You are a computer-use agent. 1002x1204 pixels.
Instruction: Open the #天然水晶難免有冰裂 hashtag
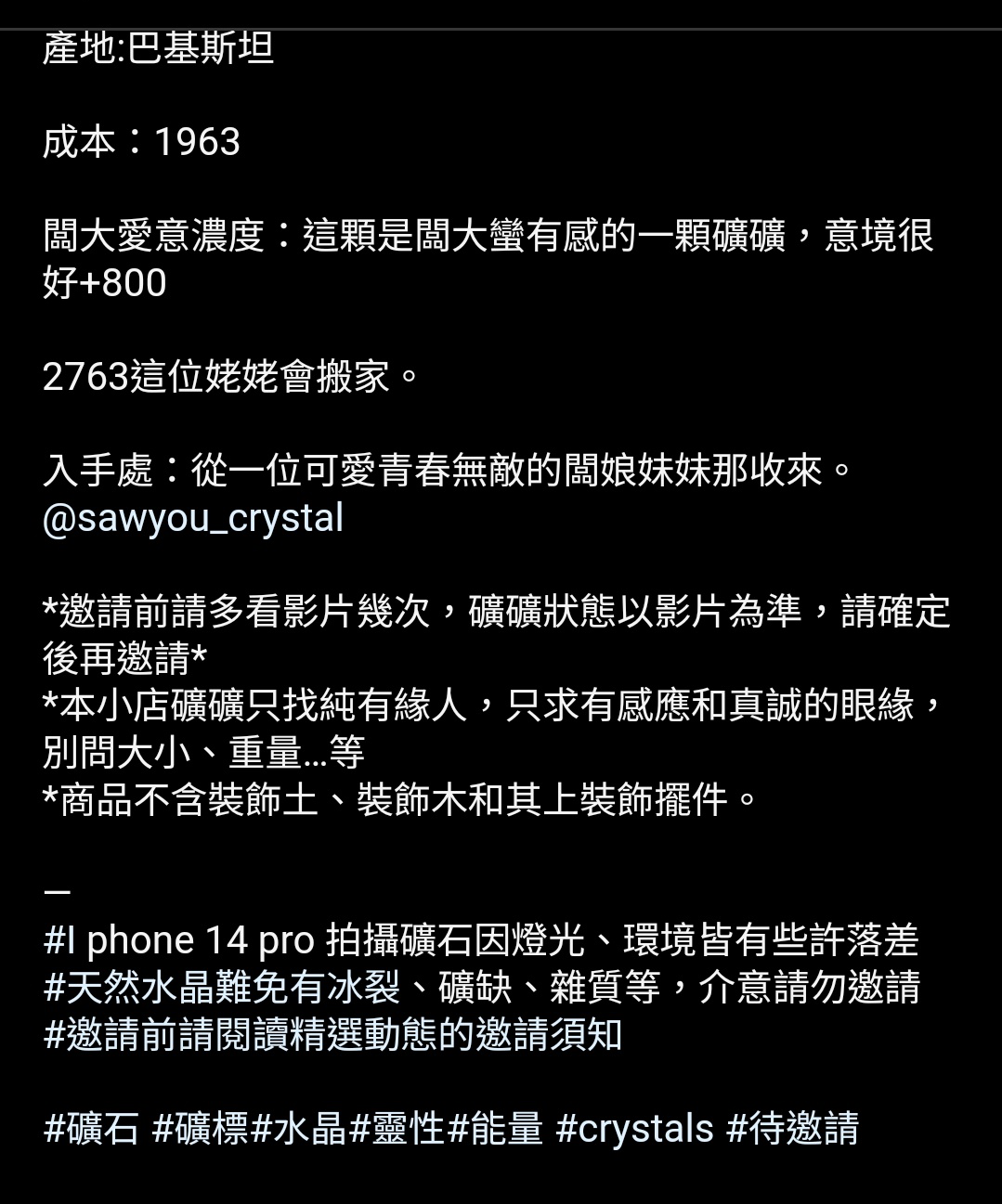pos(223,987)
